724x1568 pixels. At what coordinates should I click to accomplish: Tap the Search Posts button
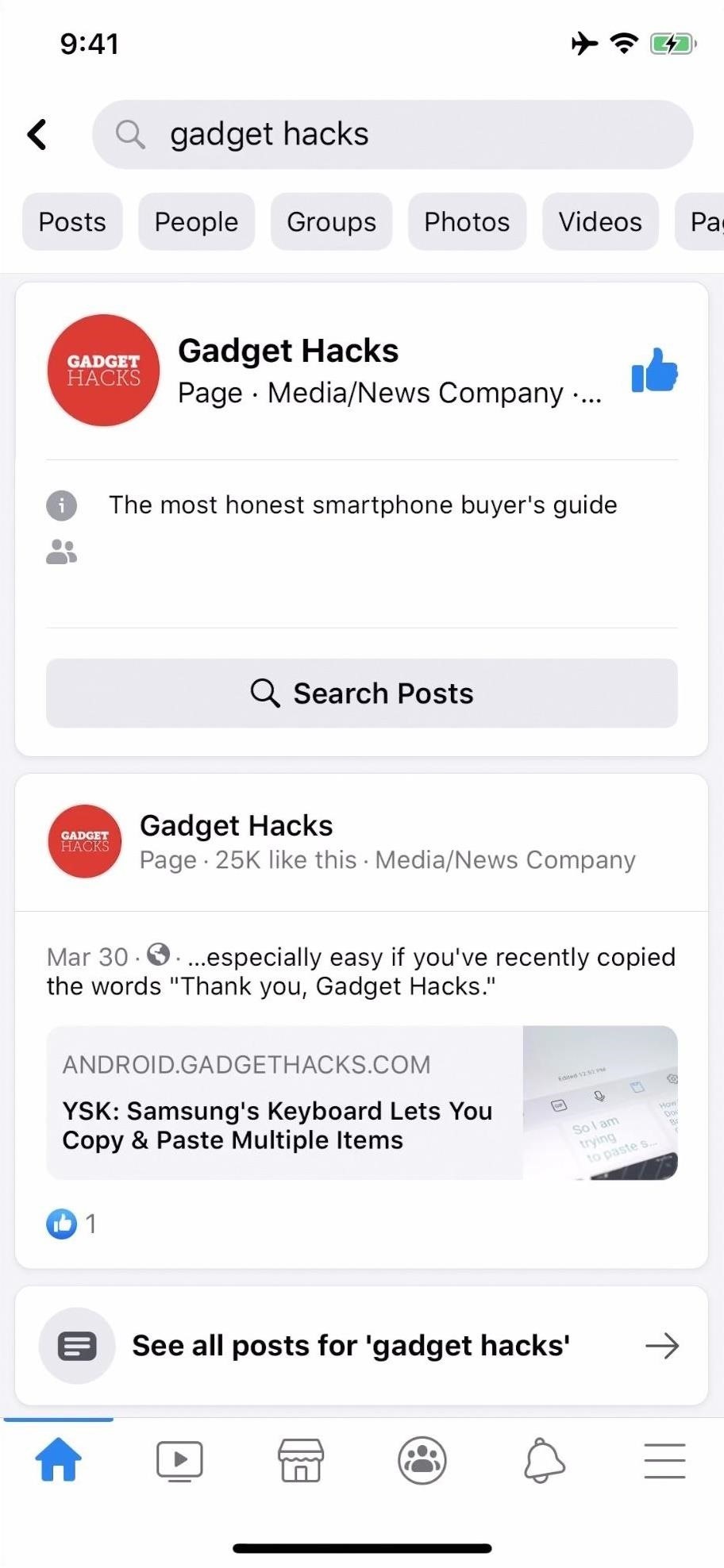362,693
